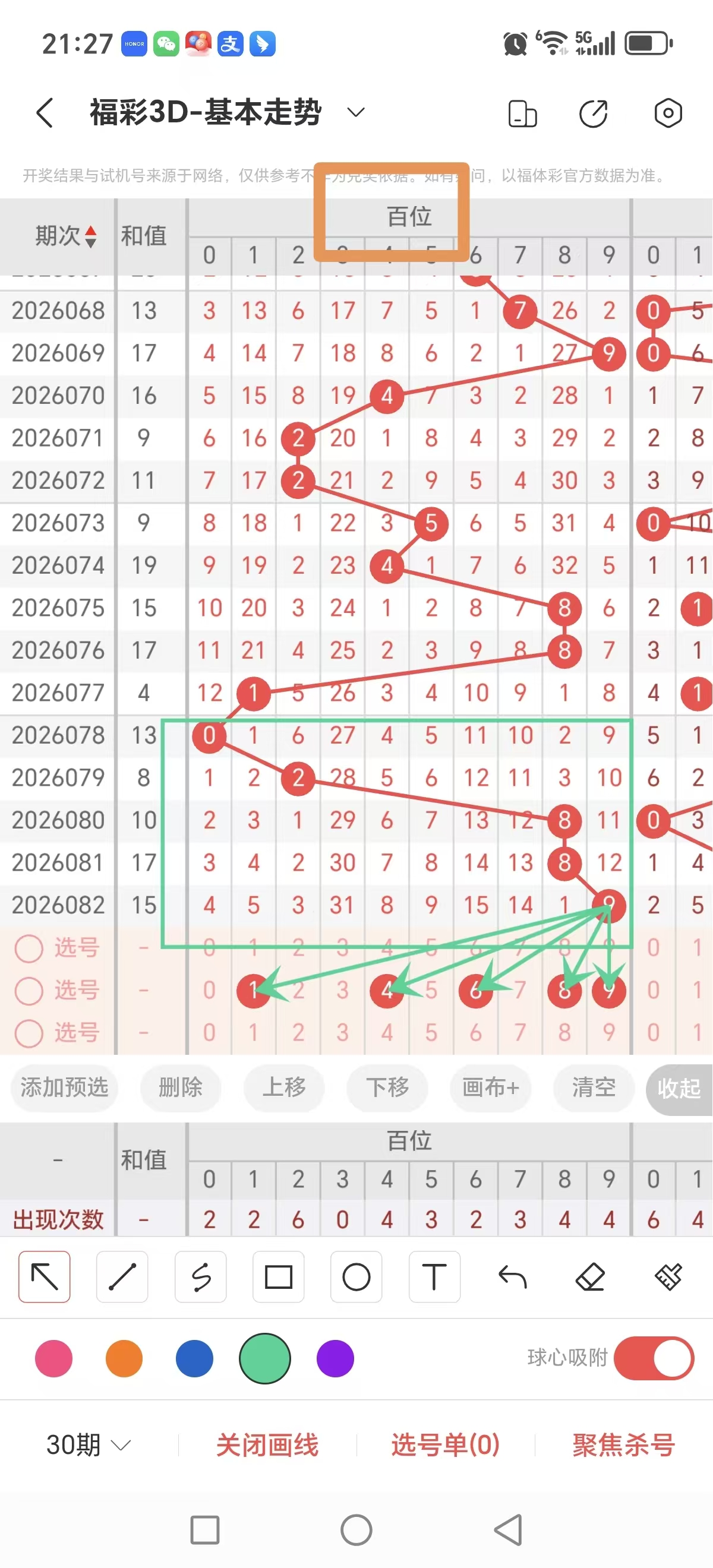
Task: Select the circle drawing tool
Action: coord(356,1277)
